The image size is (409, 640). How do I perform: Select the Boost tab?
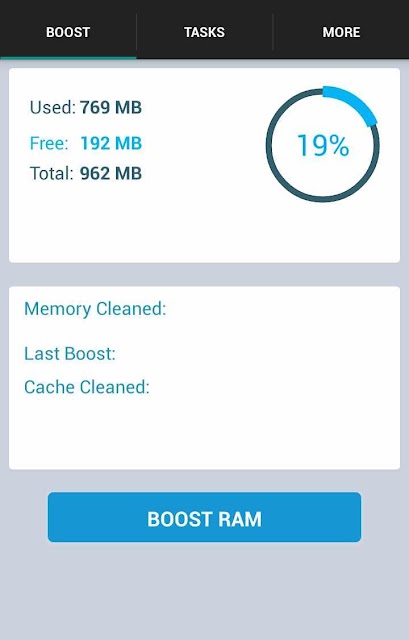coord(68,32)
